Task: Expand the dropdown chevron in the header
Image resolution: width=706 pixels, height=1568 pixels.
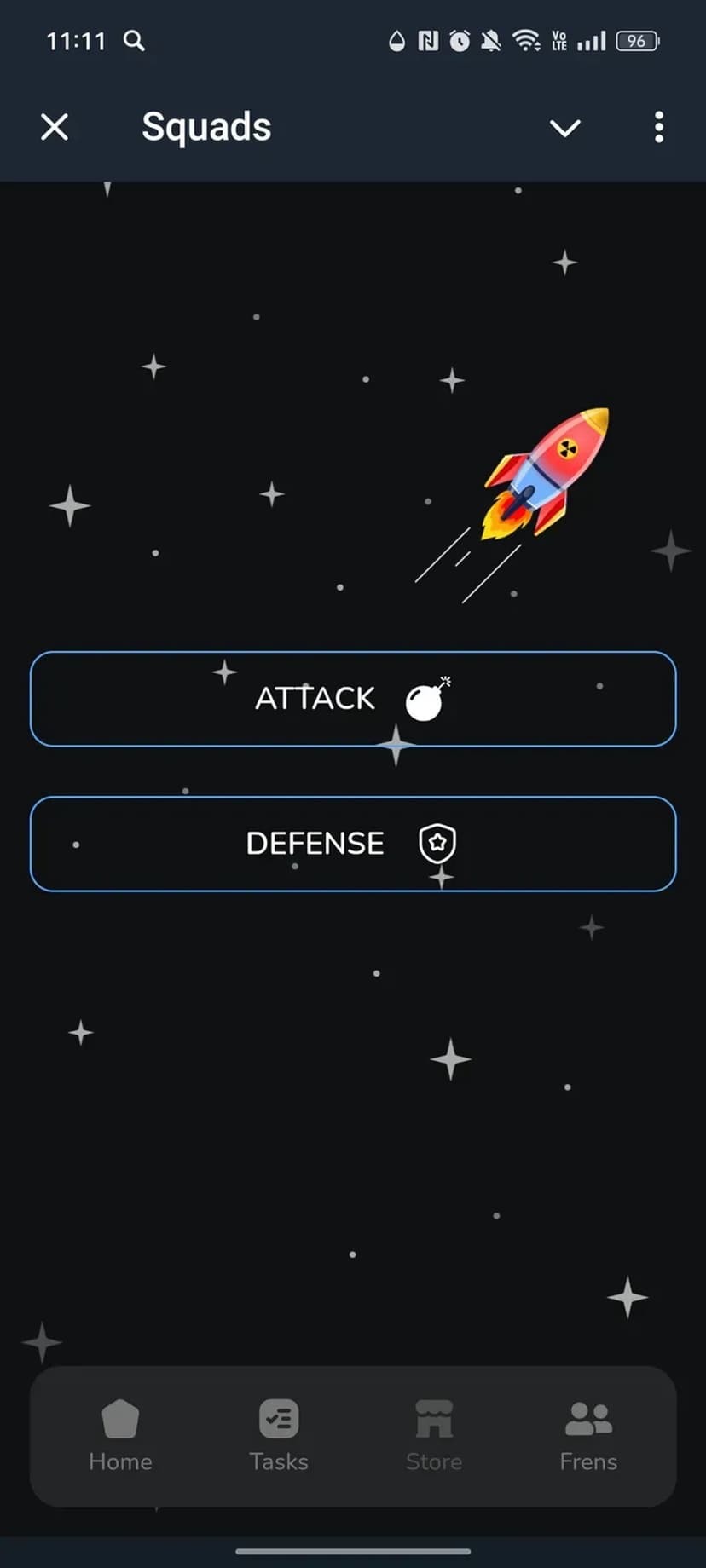Action: tap(564, 128)
